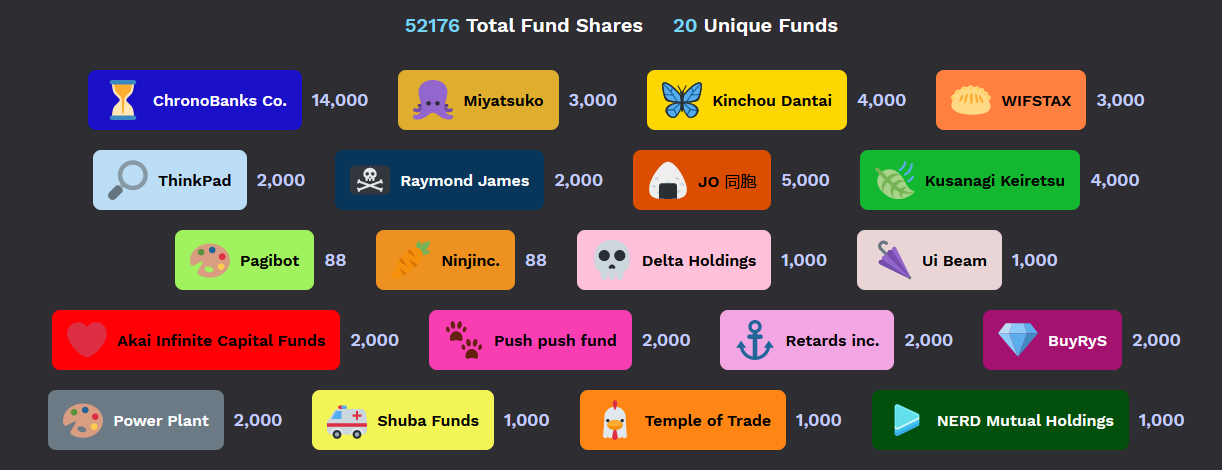
Task: Select the Kusanagi Keiretsu fund
Action: [969, 180]
